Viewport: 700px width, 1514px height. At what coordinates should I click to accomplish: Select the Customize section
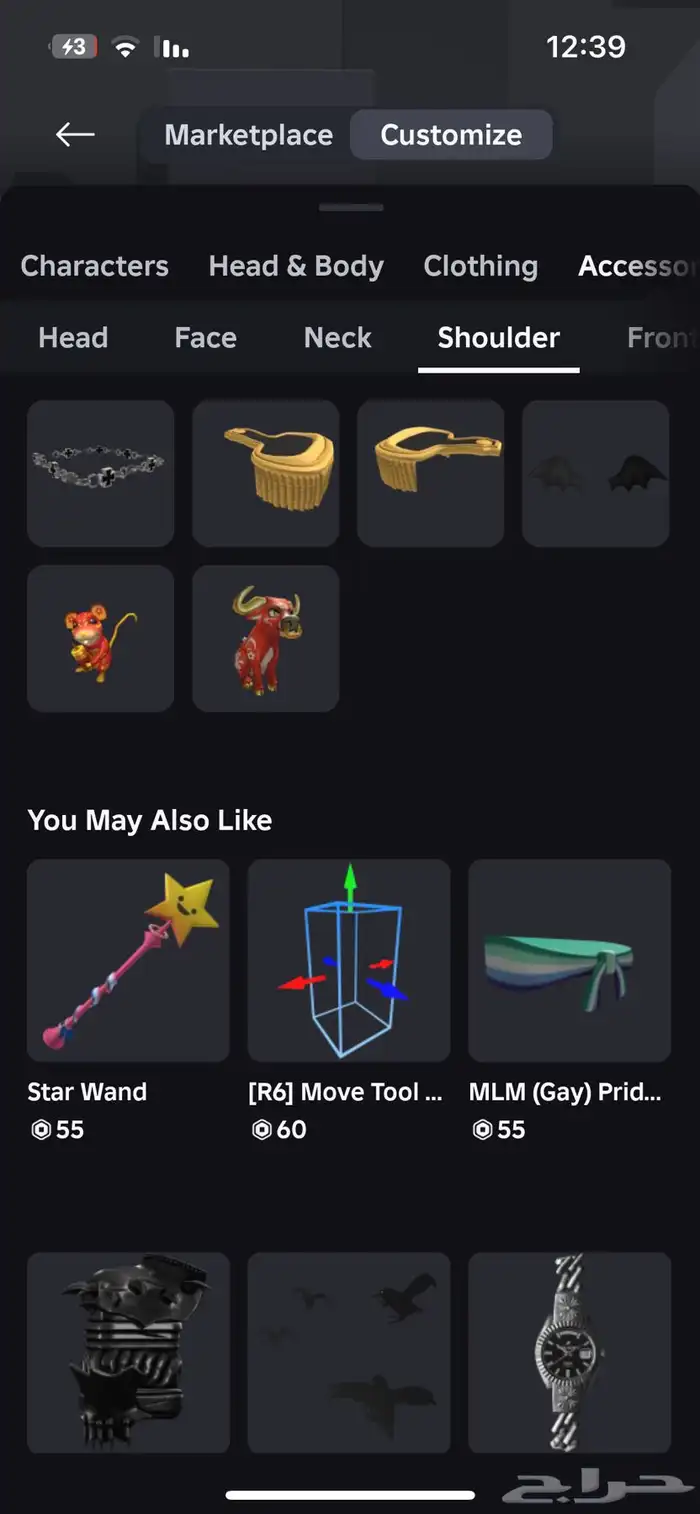click(x=451, y=135)
